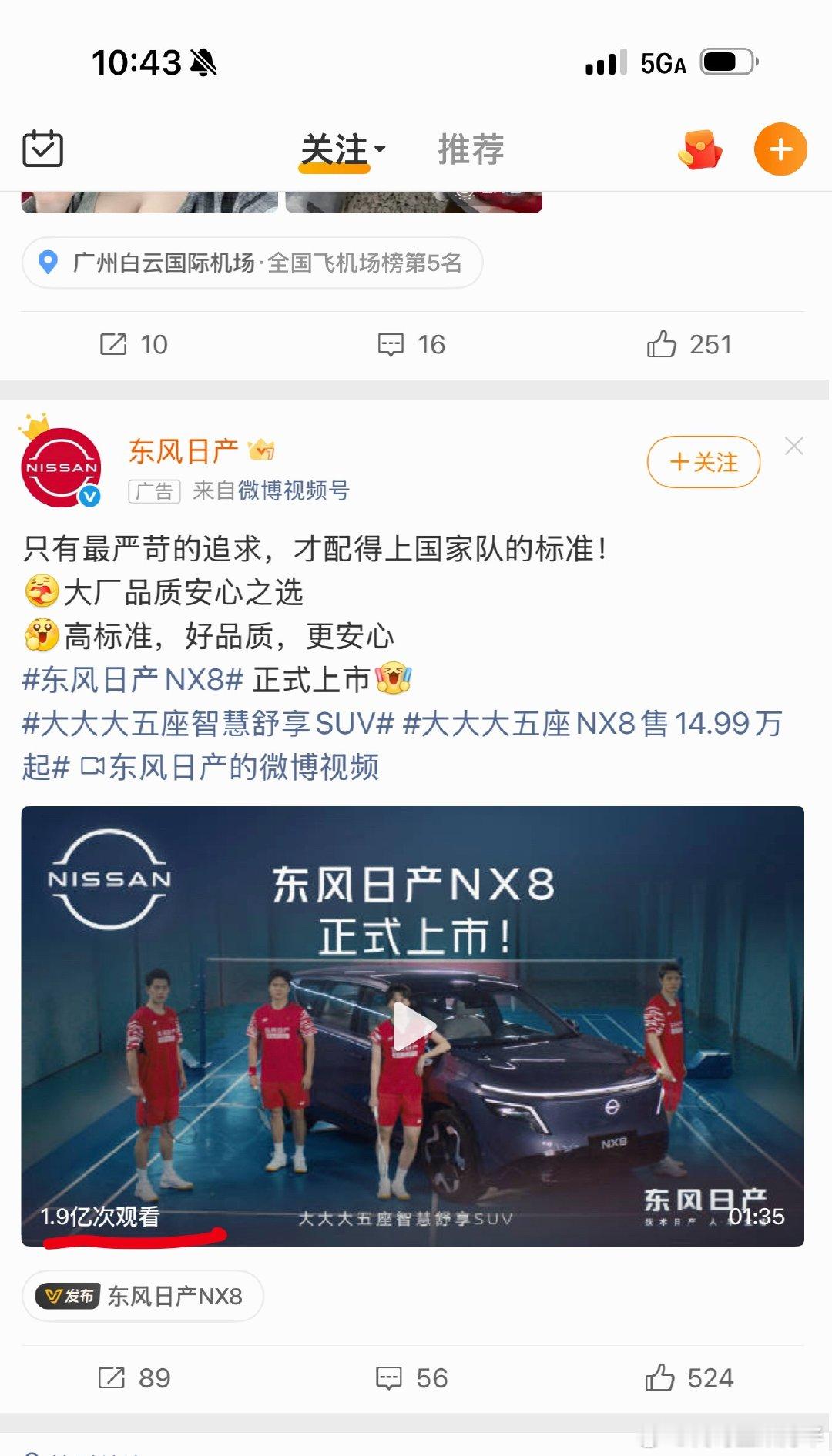The image size is (832, 1456).
Task: Open the check-in list icon top left
Action: (44, 148)
